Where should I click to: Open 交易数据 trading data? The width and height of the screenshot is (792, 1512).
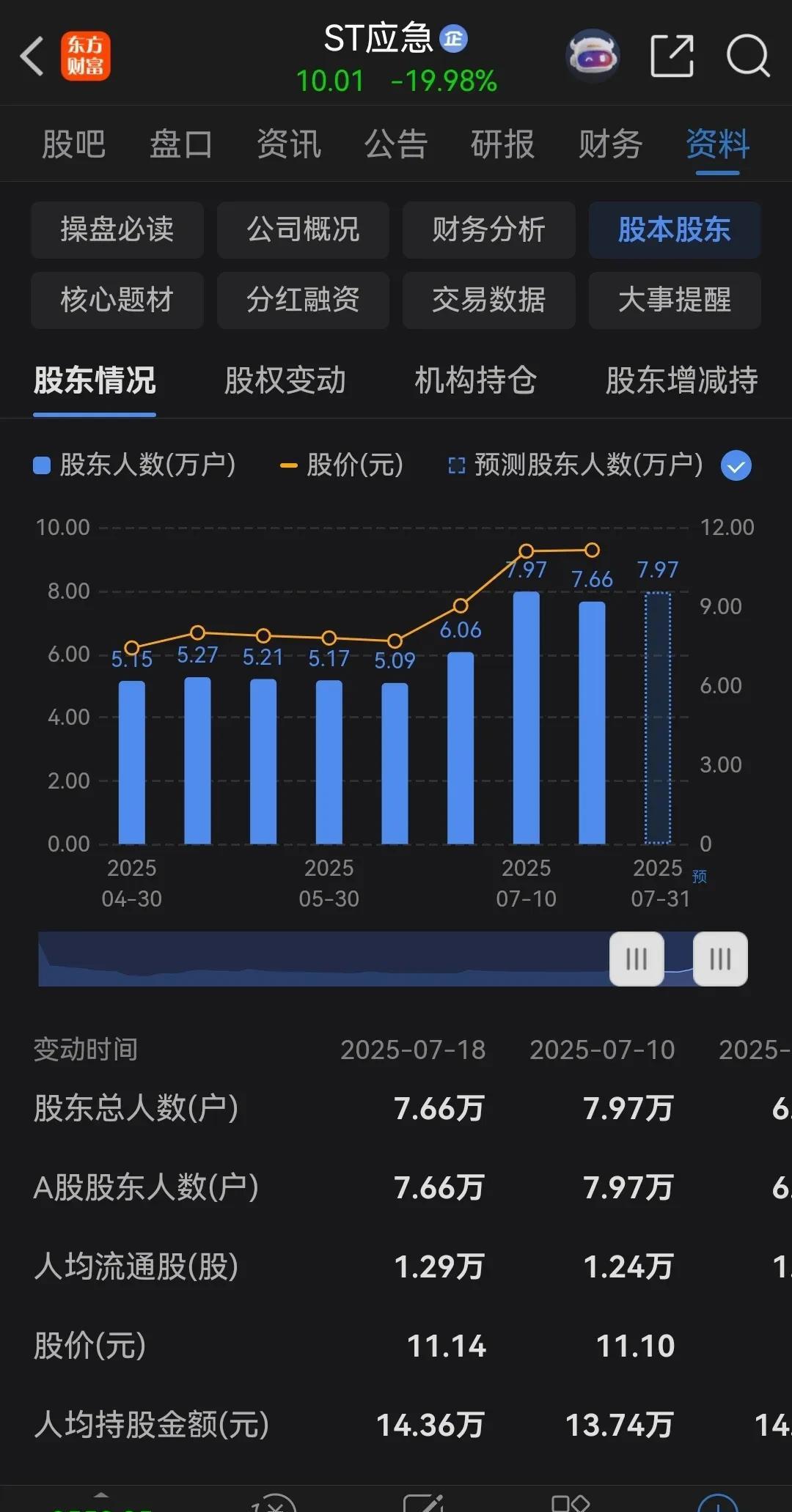click(x=488, y=300)
